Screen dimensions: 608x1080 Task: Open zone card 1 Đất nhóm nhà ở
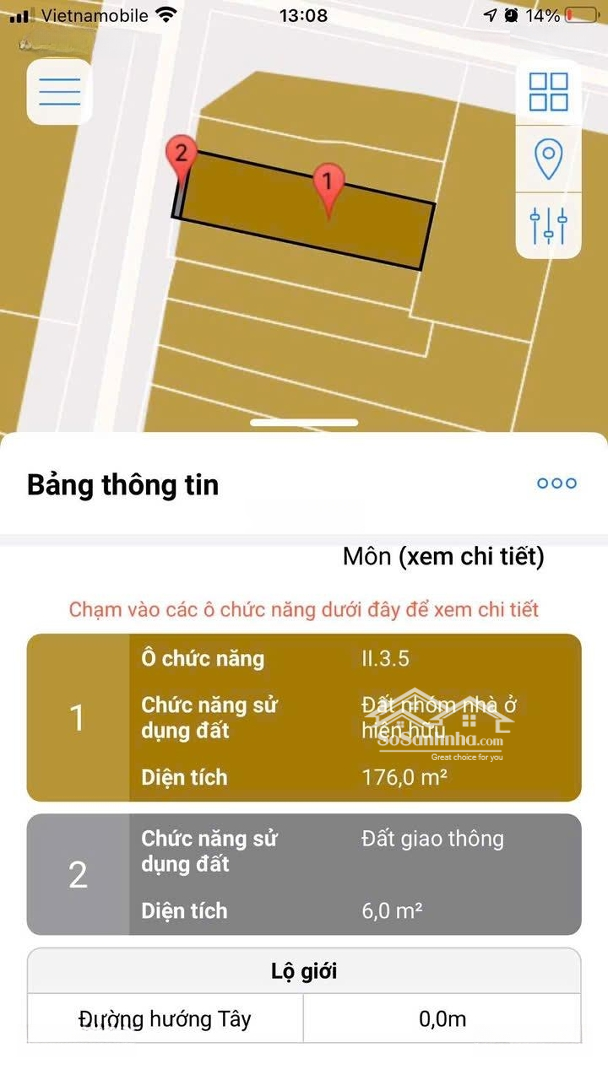304,718
